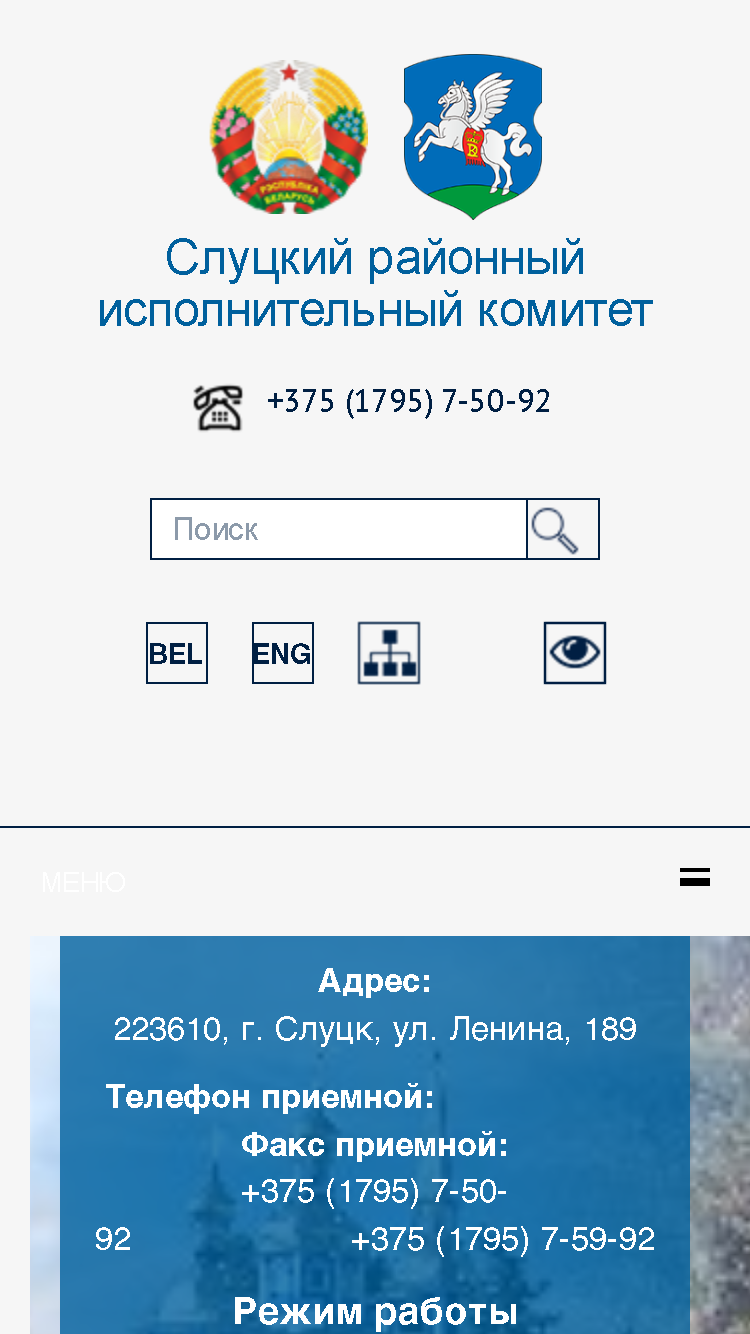Screen dimensions: 750x1334
Task: Call the +375 (1795) 7-50-92 header number
Action: click(x=408, y=402)
